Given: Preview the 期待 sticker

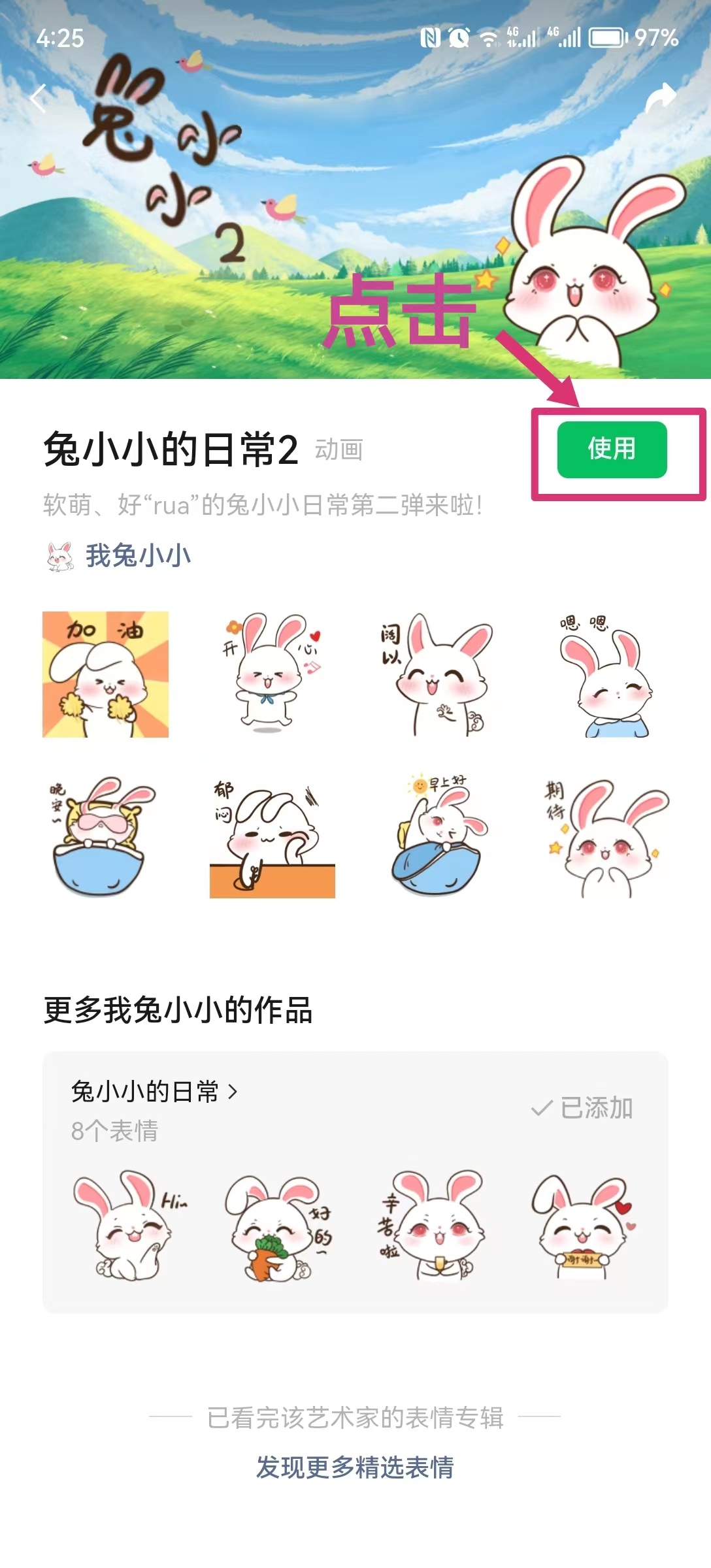Looking at the screenshot, I should [605, 836].
